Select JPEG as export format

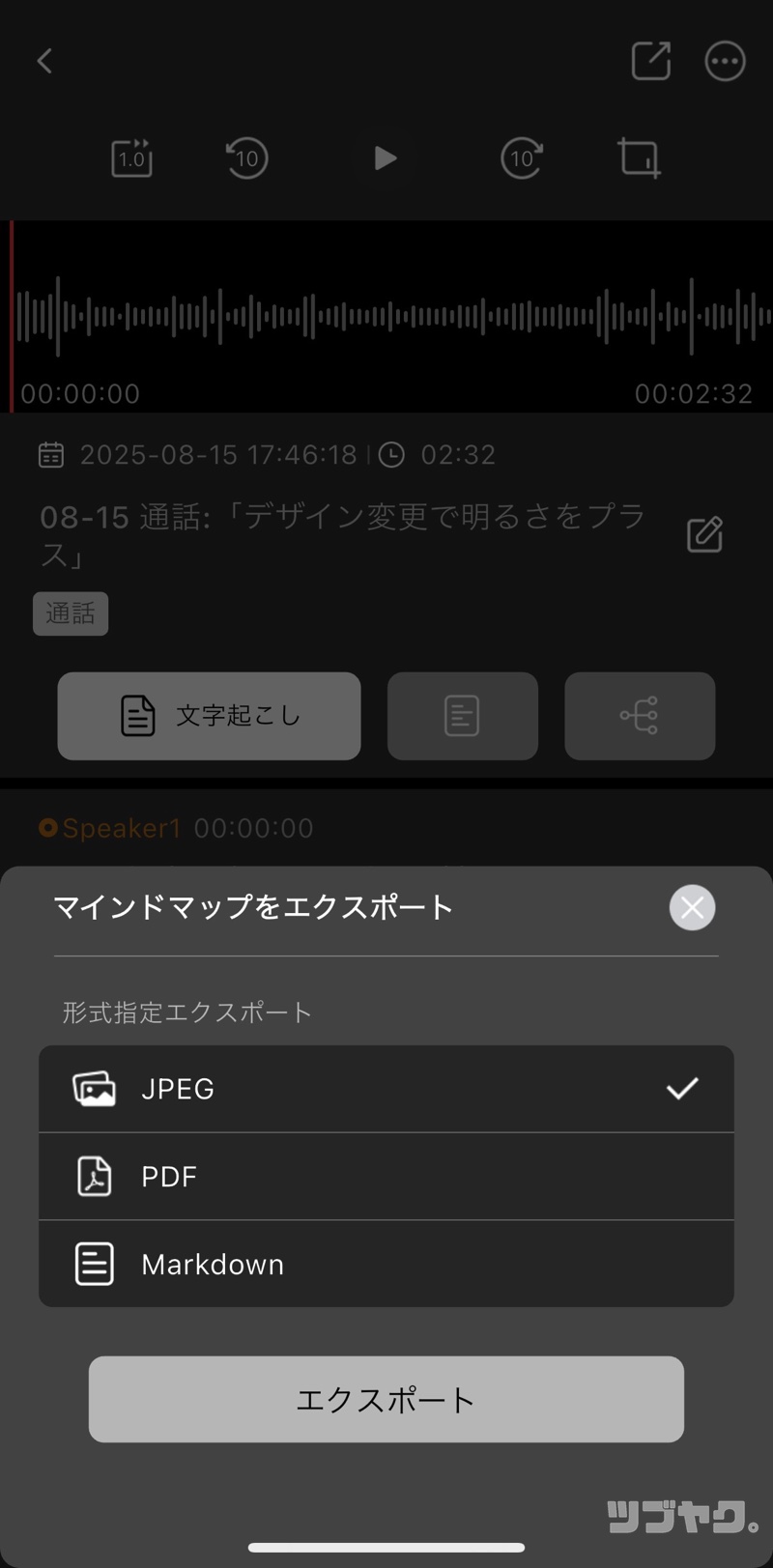tap(386, 1089)
